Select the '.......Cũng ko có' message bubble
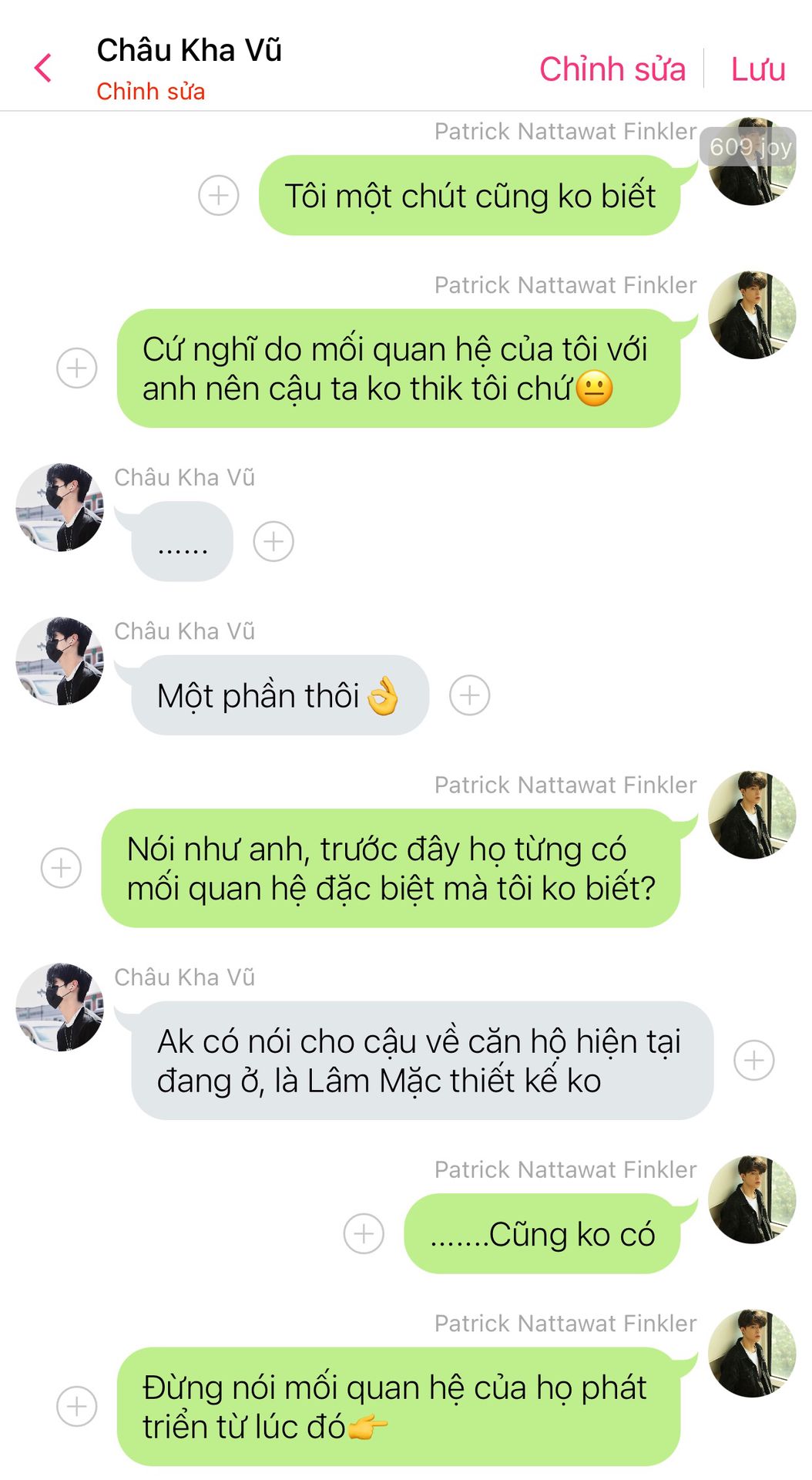 point(542,1234)
